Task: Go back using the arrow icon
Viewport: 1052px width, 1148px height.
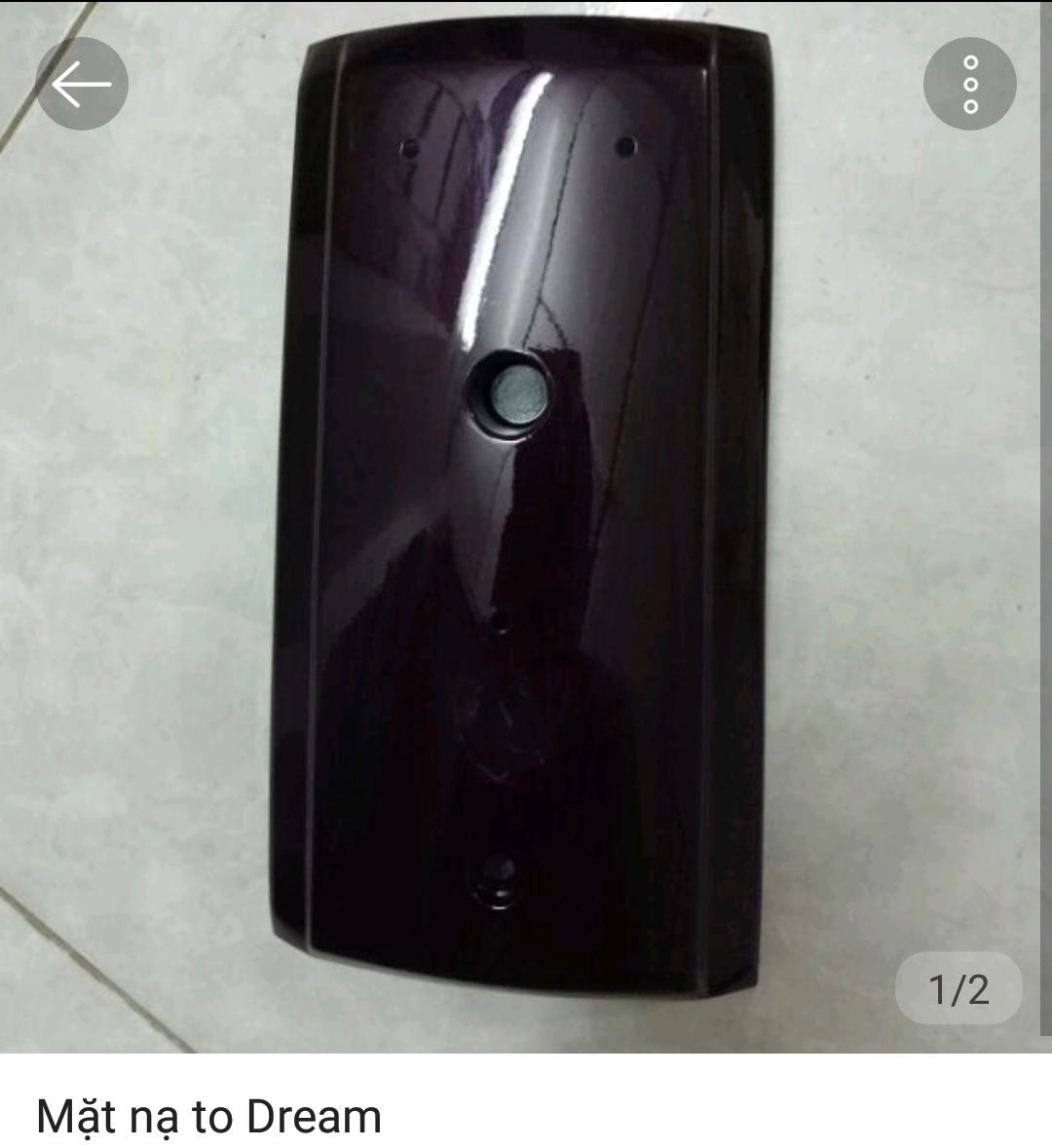Action: click(x=82, y=85)
